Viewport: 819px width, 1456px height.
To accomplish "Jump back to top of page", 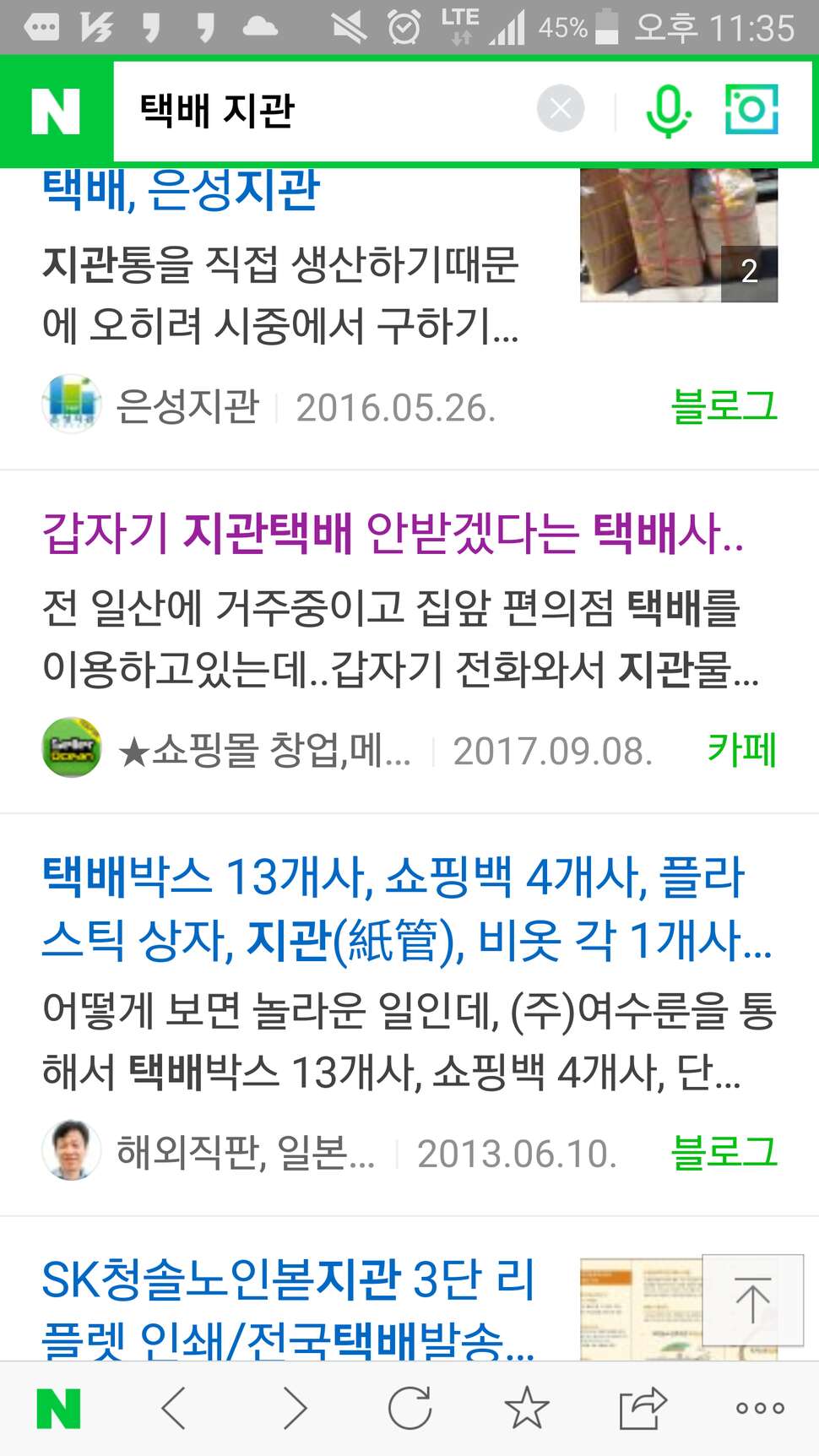I will tap(752, 1300).
